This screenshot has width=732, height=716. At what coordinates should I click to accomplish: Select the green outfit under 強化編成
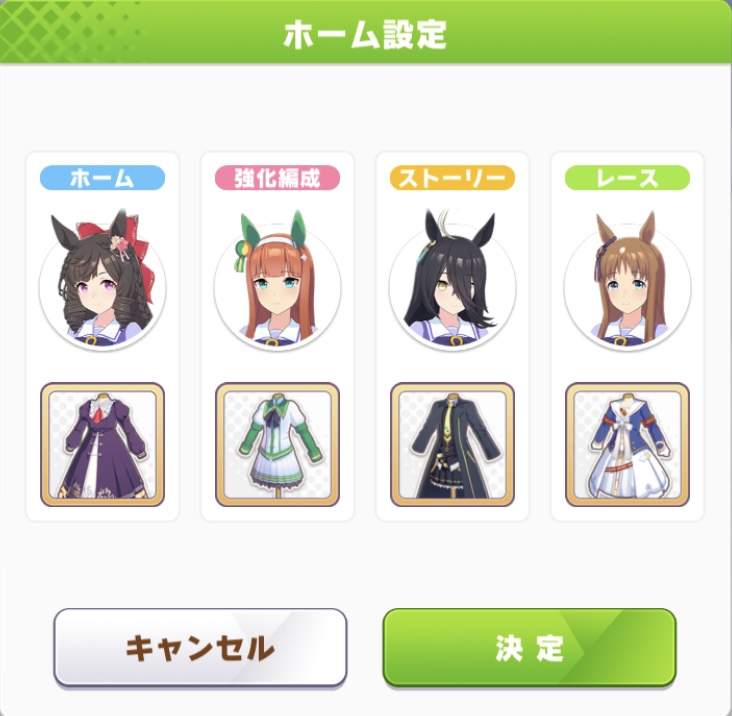pyautogui.click(x=277, y=444)
